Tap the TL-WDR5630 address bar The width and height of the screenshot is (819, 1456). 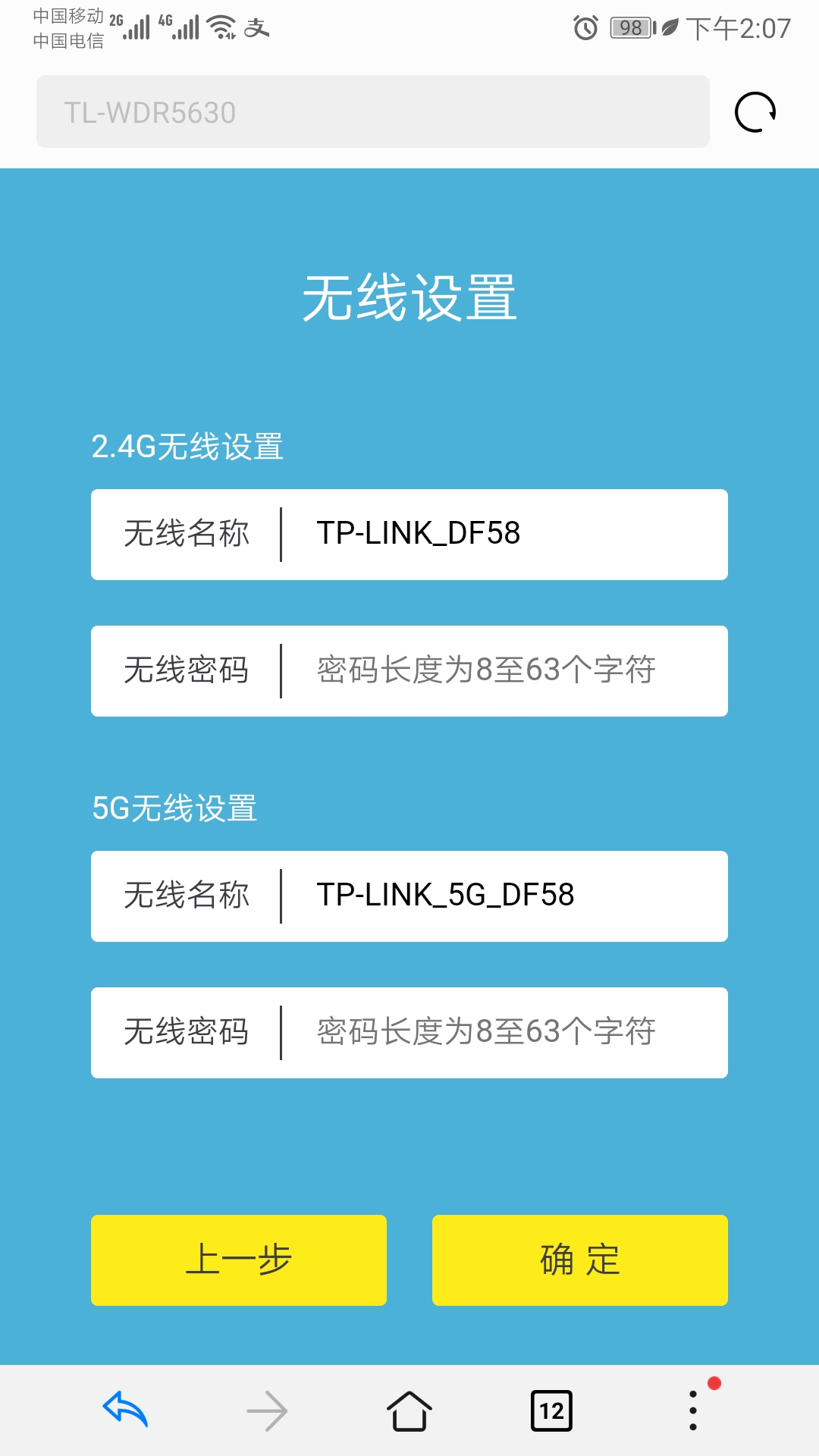(372, 111)
